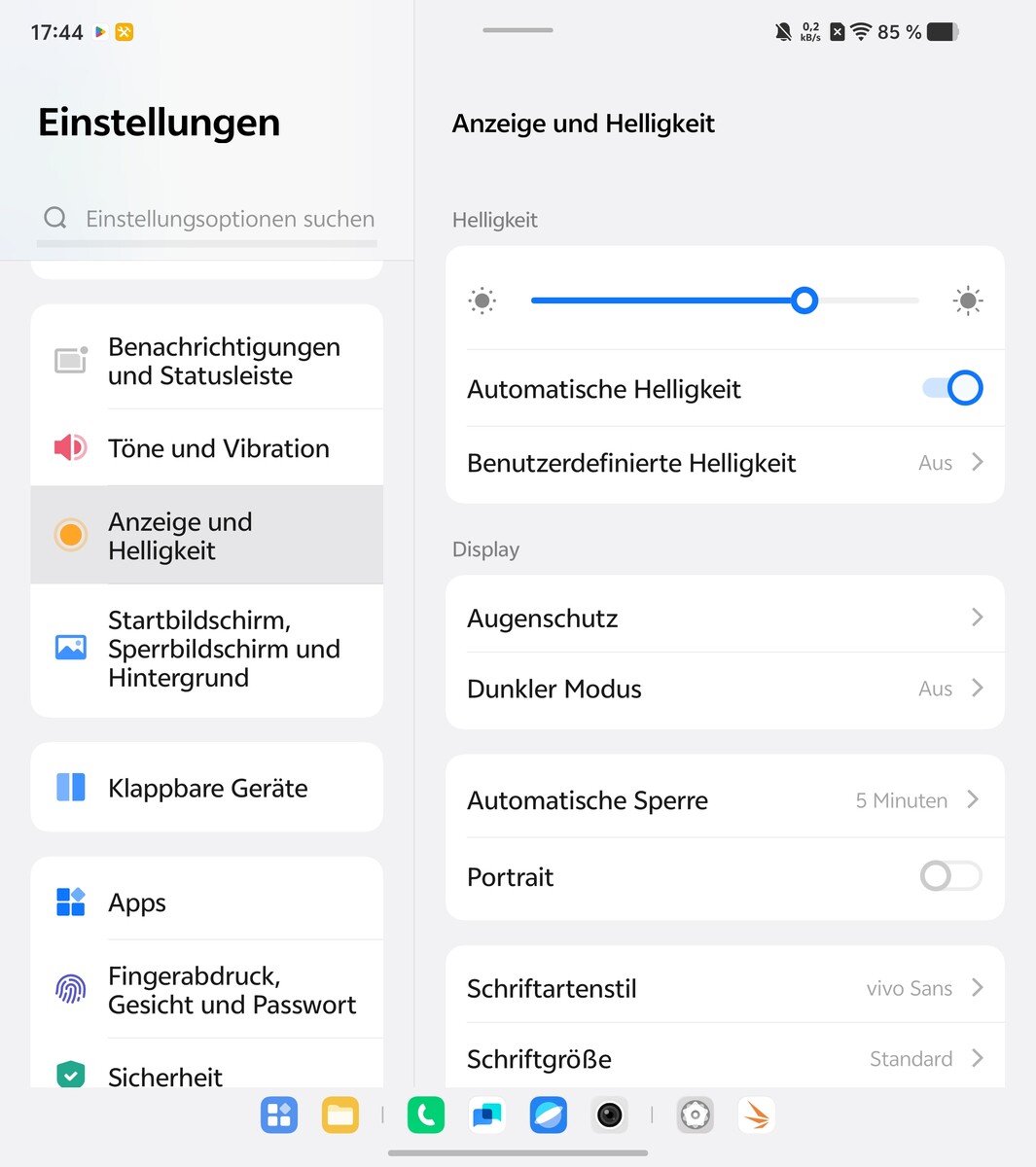
Task: Open the Apps settings row
Action: [137, 902]
